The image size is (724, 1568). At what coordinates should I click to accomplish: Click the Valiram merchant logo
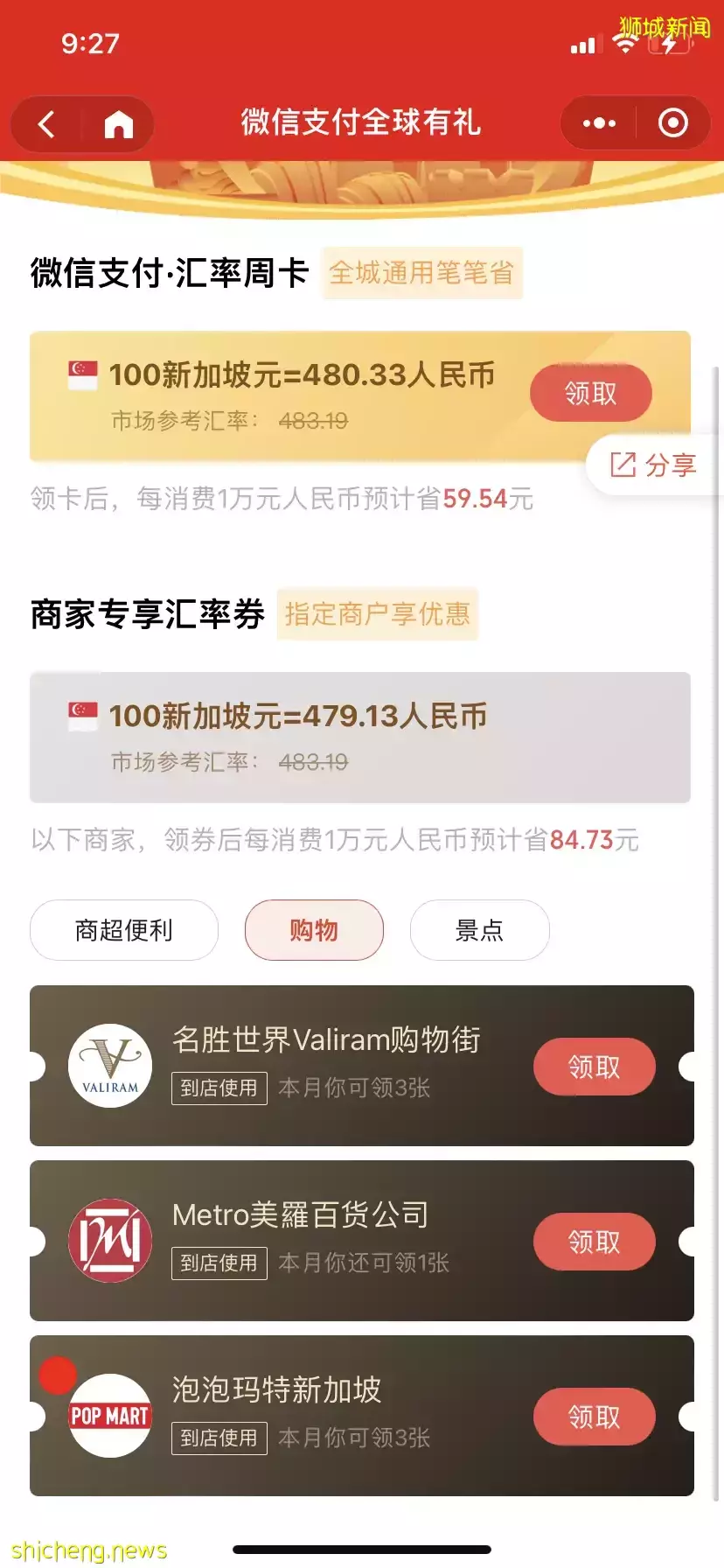[x=110, y=1066]
